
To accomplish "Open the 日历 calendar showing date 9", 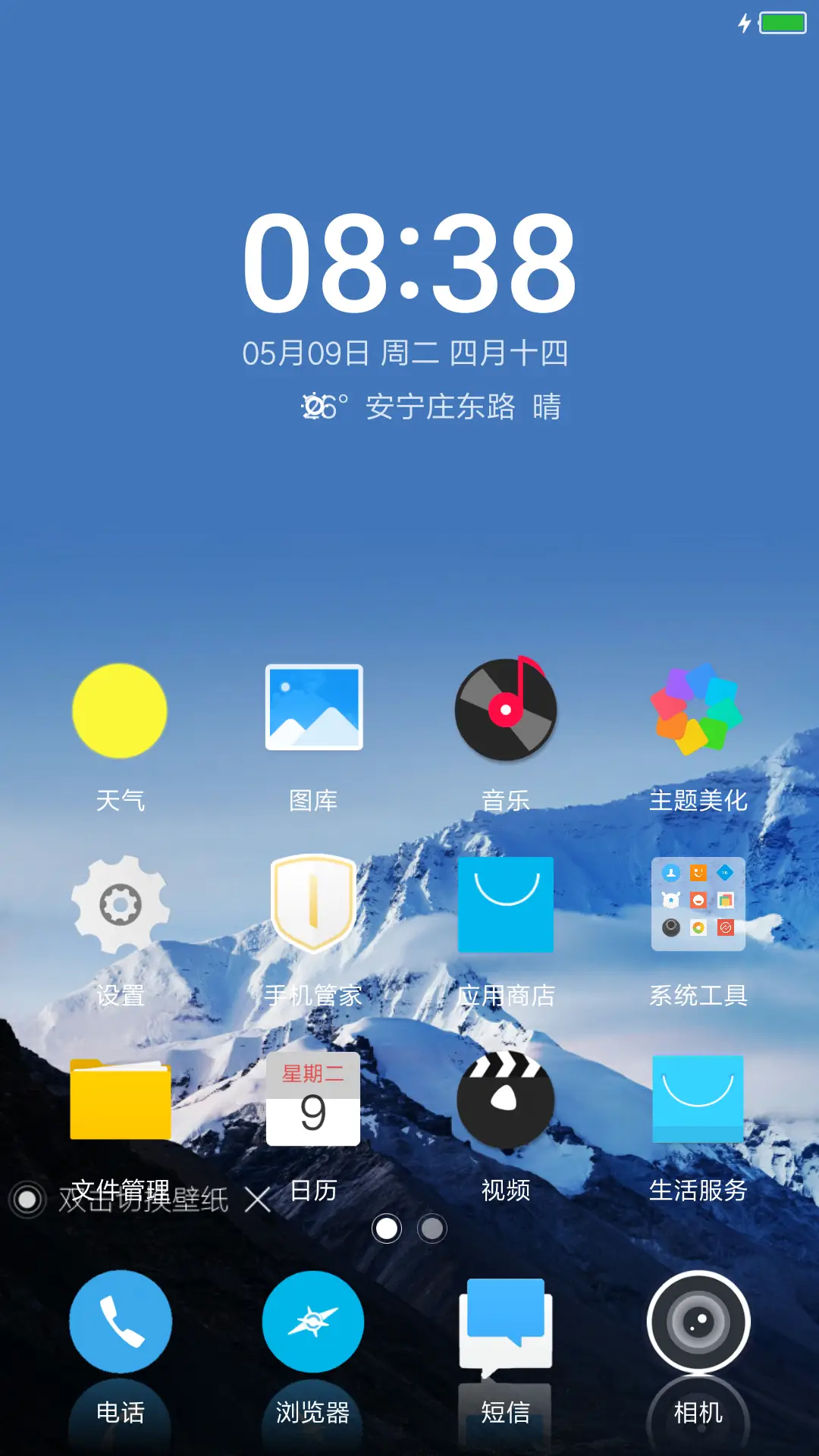I will click(313, 1101).
